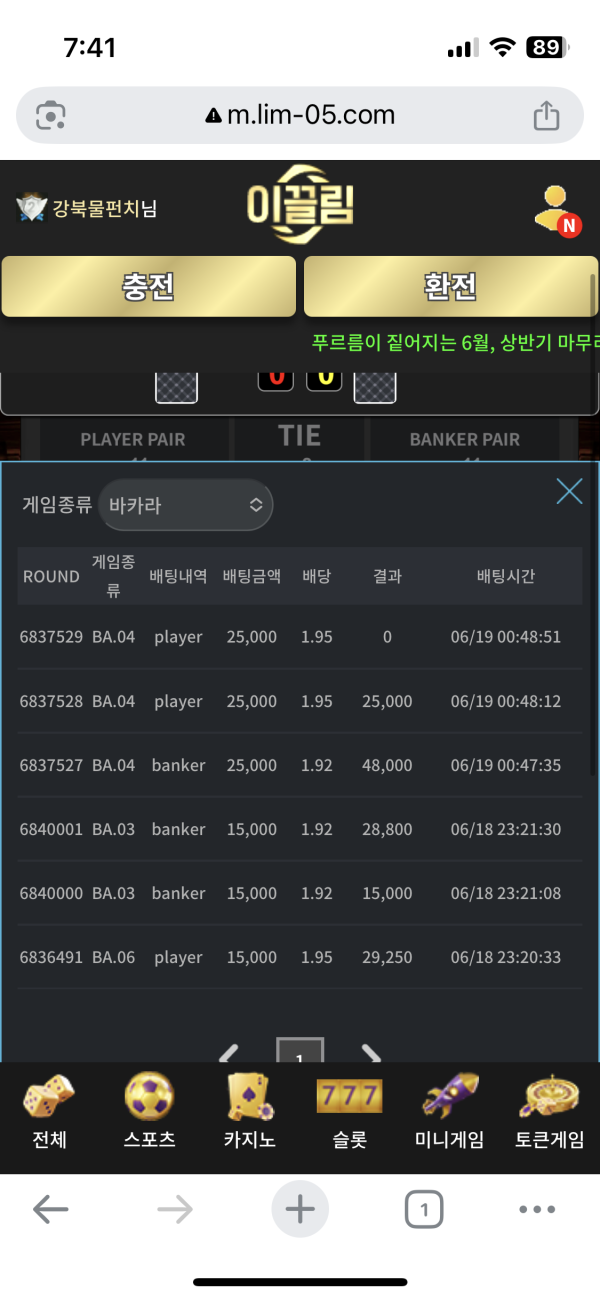The height and width of the screenshot is (1299, 600).
Task: Tap the 충전 deposit button
Action: click(x=149, y=287)
